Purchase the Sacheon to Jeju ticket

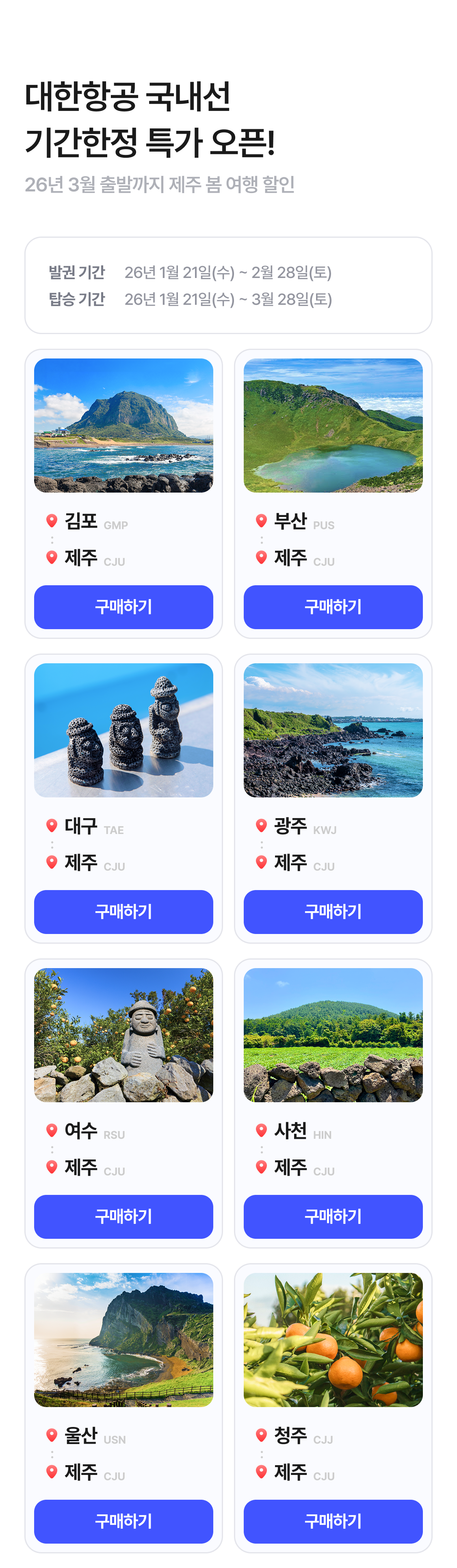point(333,1216)
